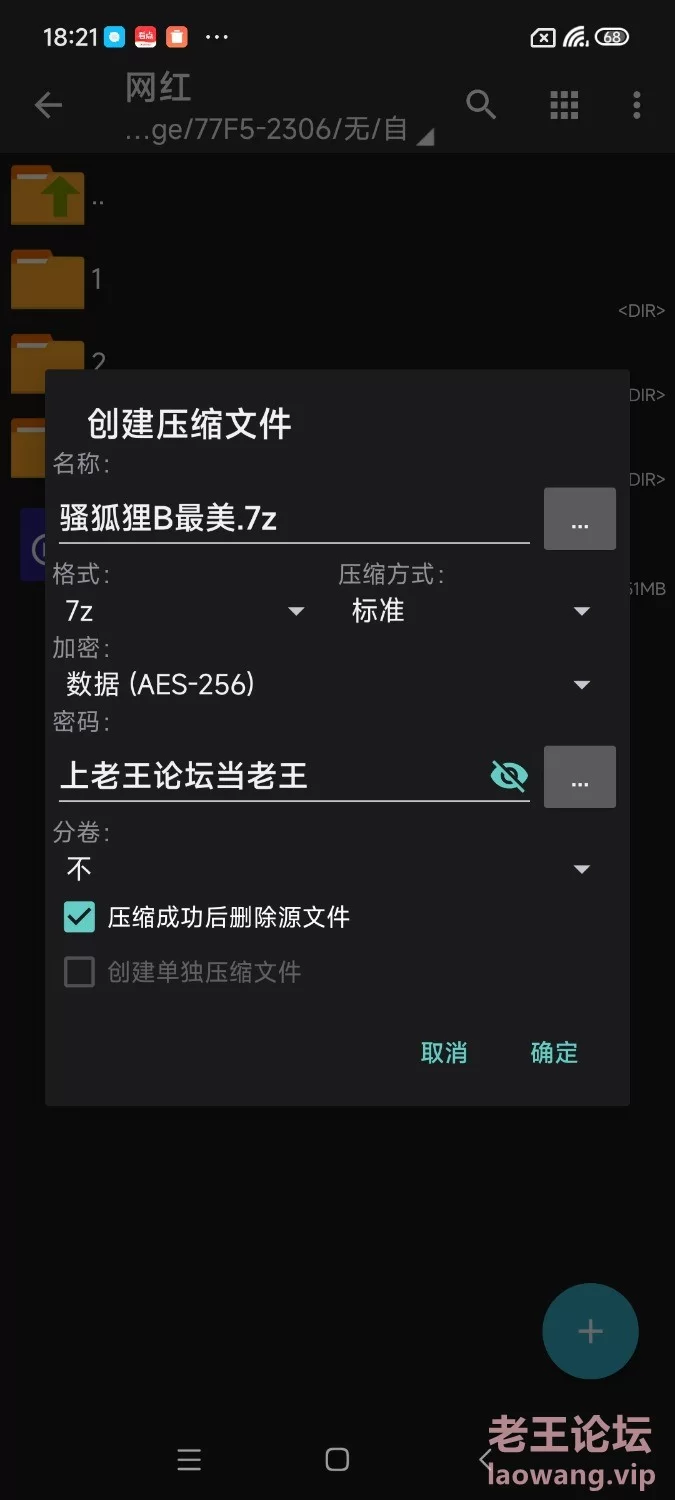Open browse button beside archive name
Image resolution: width=675 pixels, height=1500 pixels.
click(x=579, y=519)
